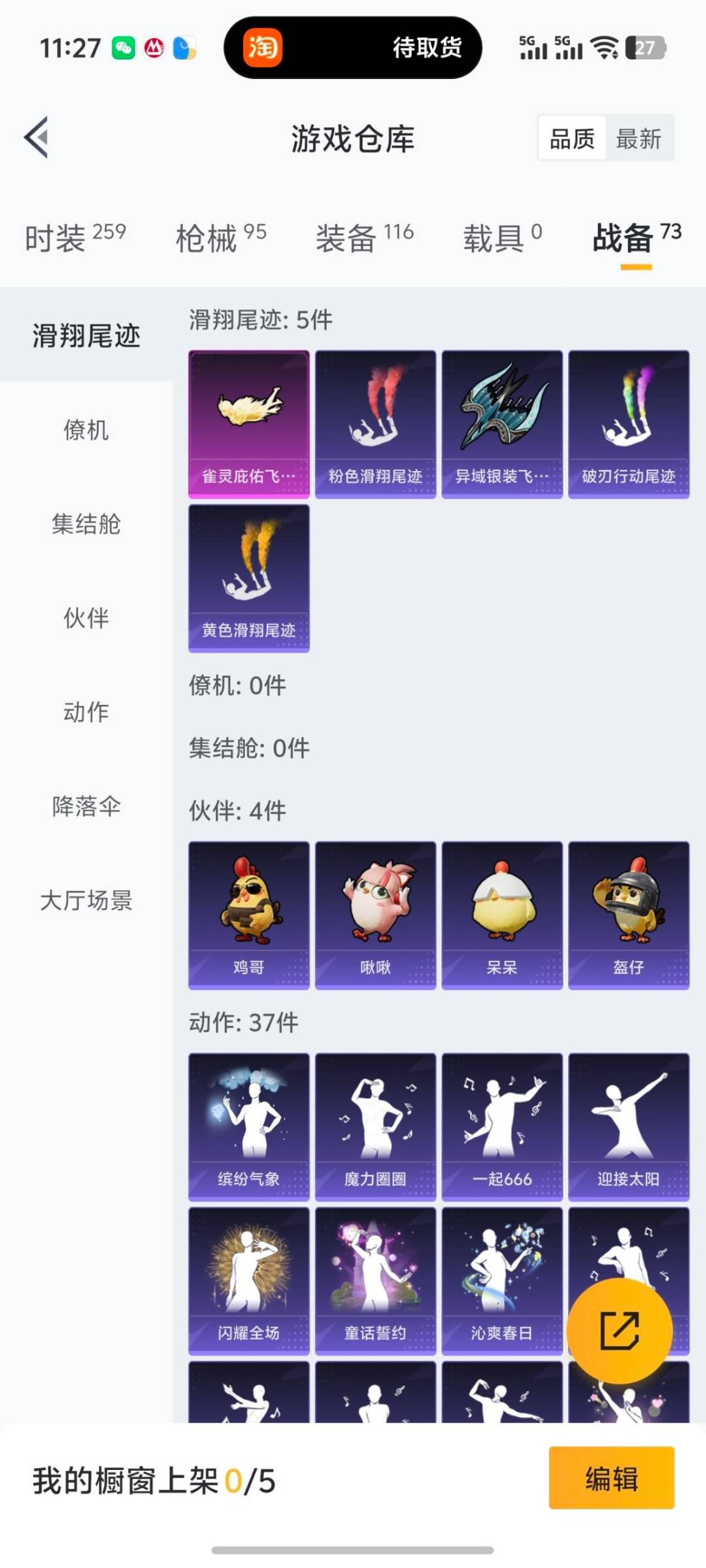Open the Taobao 待取货 pickup notification
This screenshot has width=706, height=1568.
[353, 48]
